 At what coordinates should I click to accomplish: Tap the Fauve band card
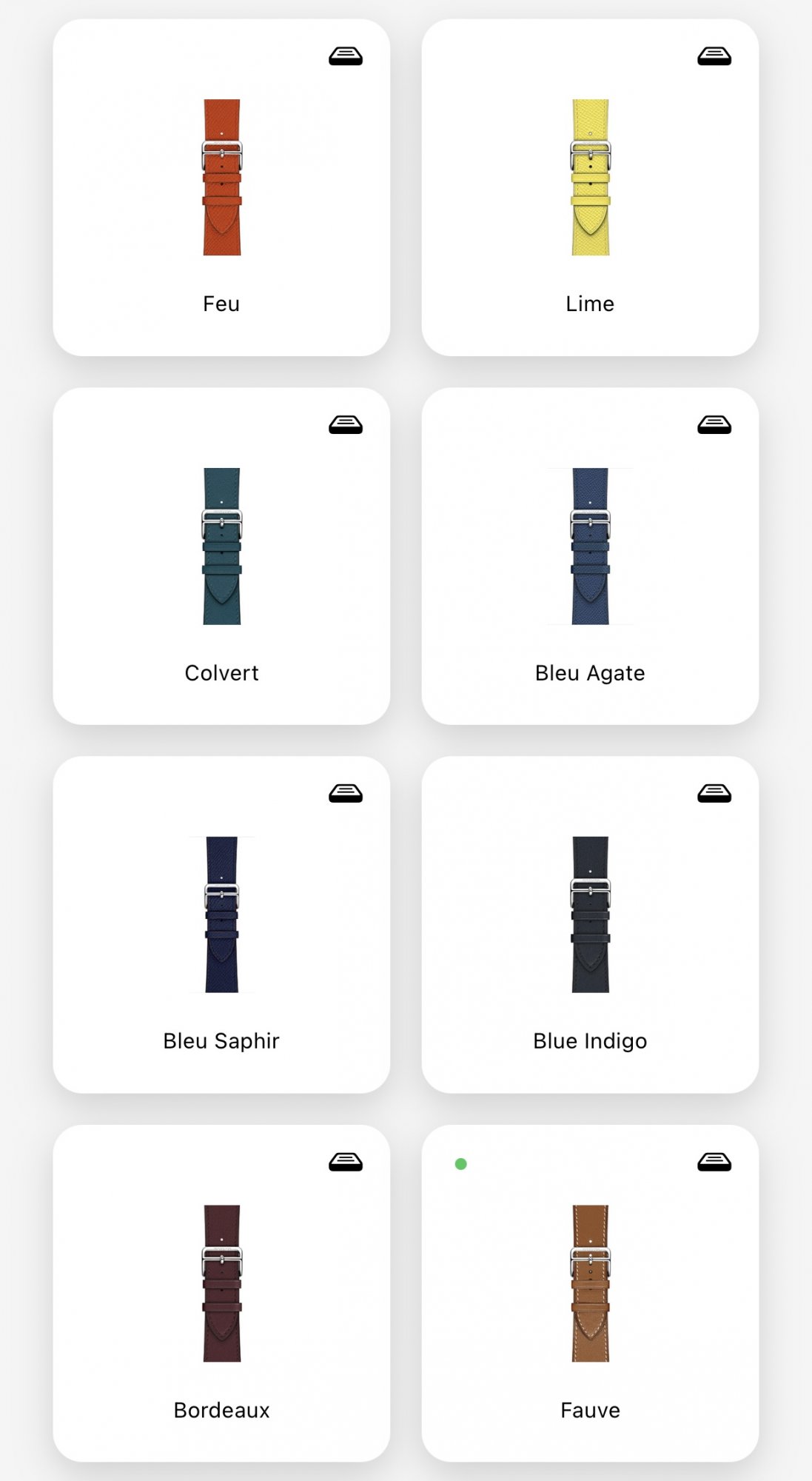(590, 1293)
